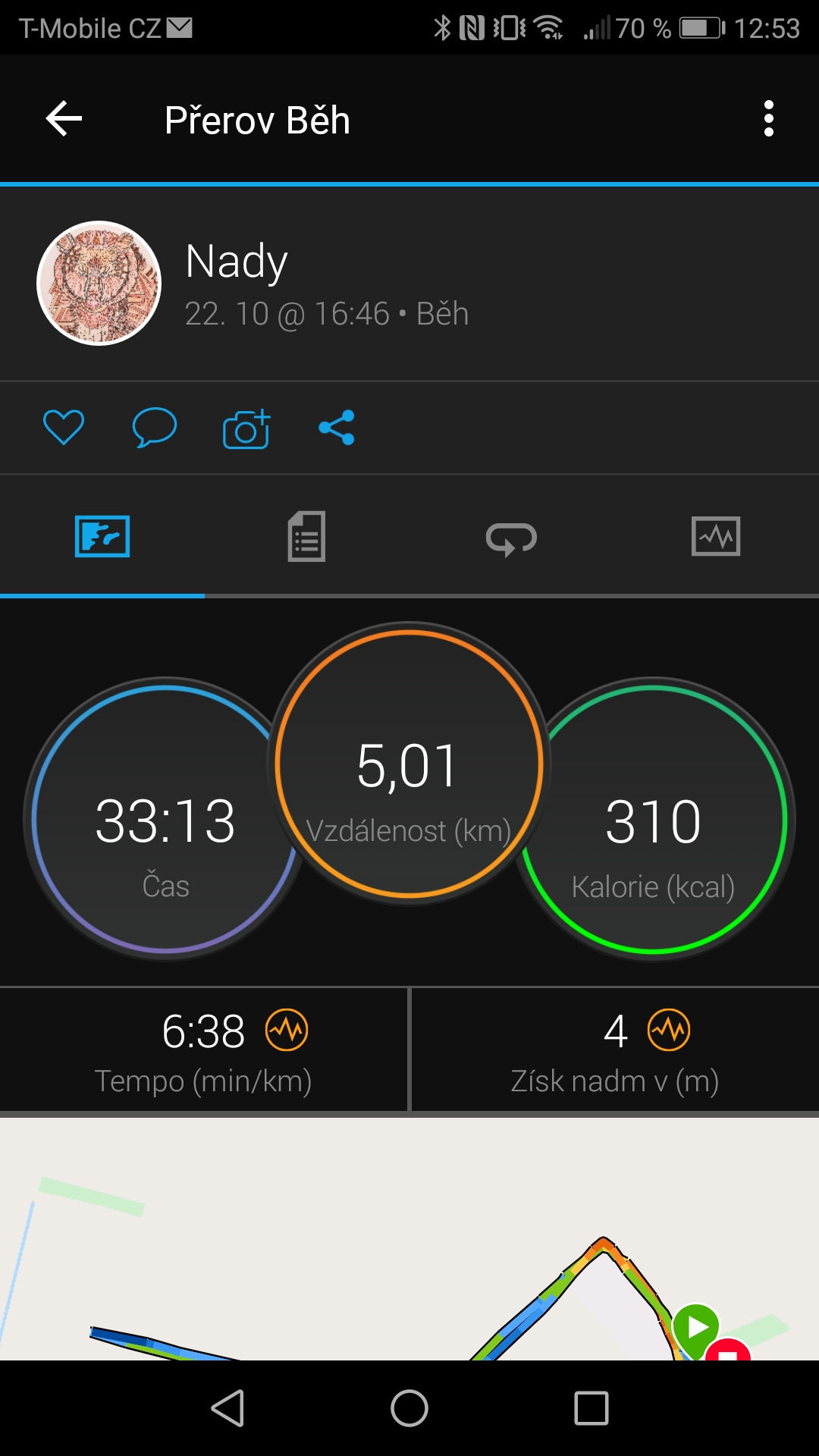Add a photo with the camera icon
The width and height of the screenshot is (819, 1456).
246,428
